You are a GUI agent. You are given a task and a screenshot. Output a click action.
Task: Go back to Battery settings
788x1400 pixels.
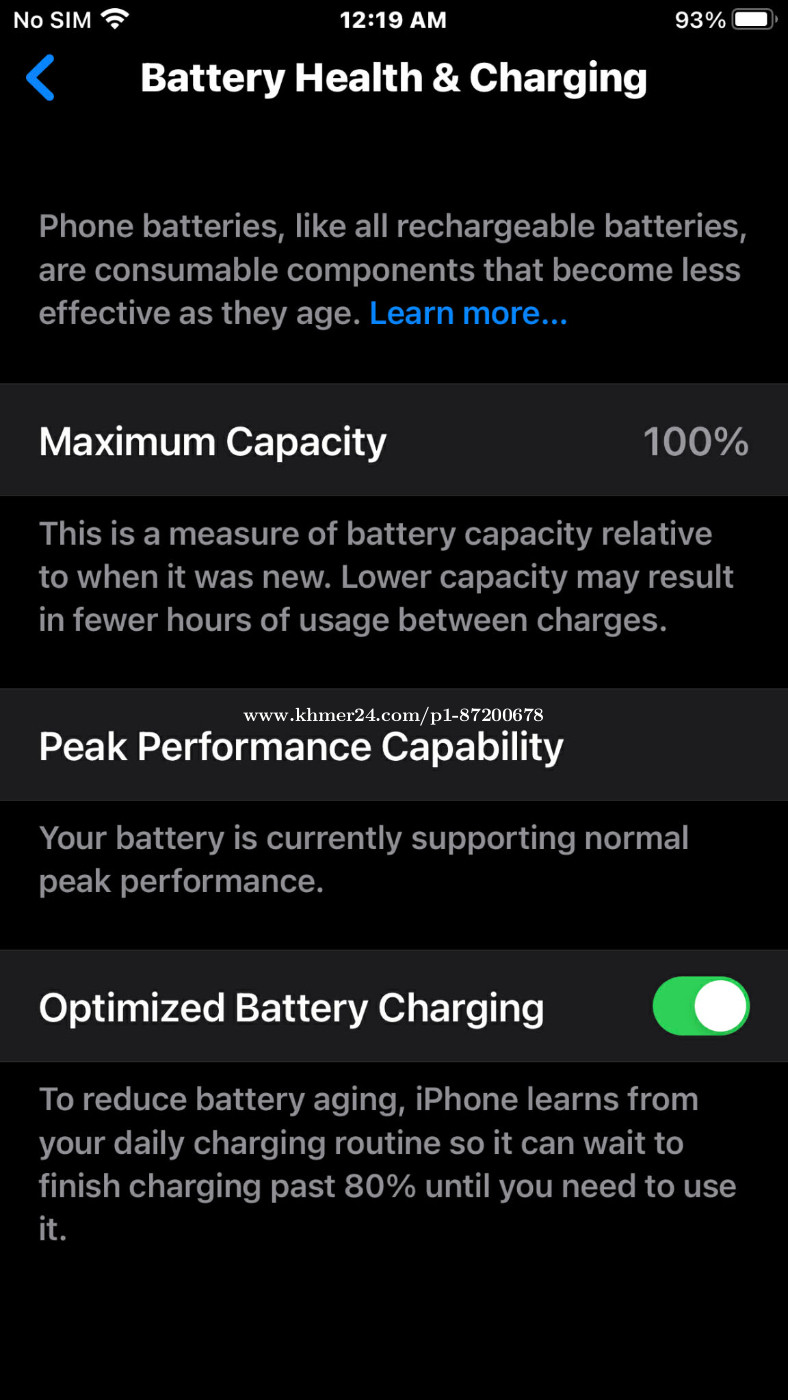click(x=41, y=78)
